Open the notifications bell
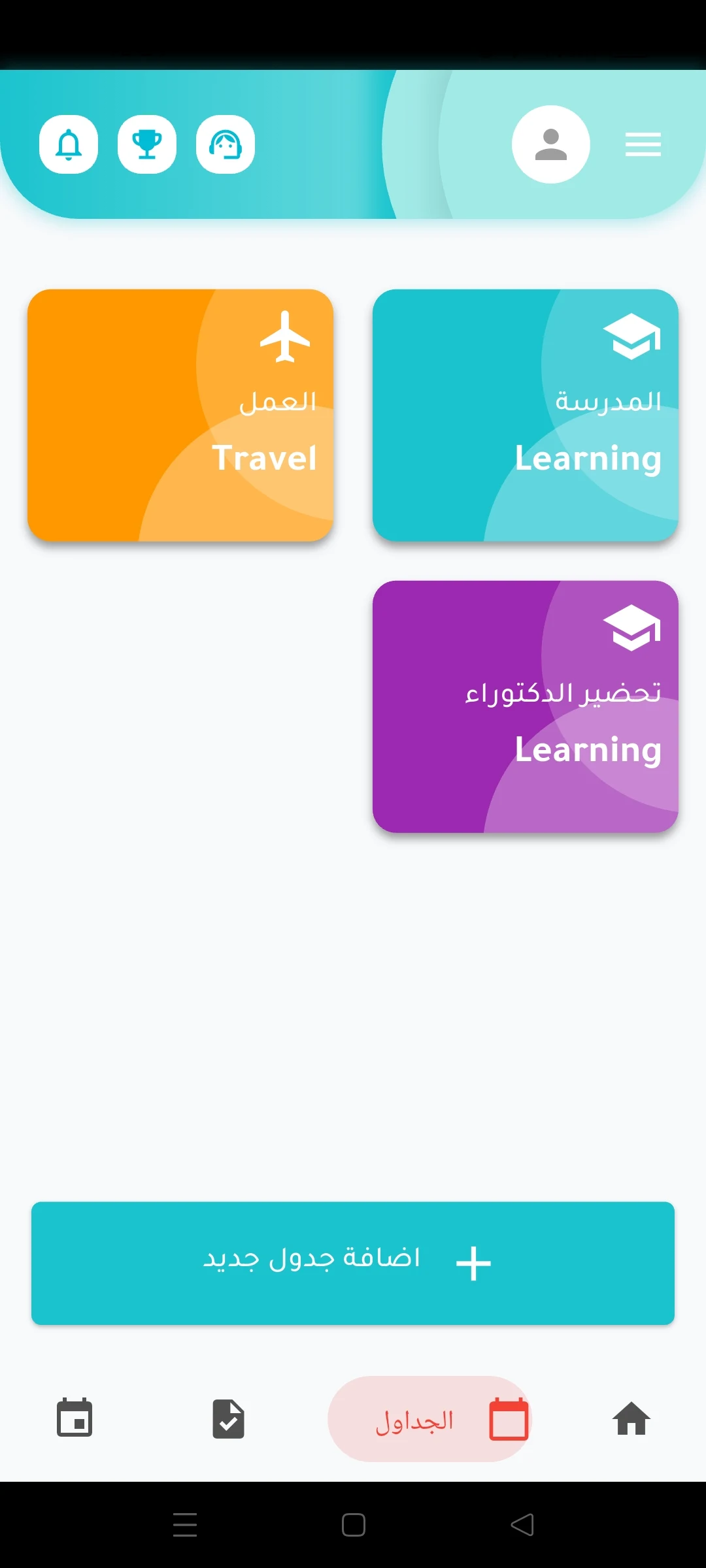Screen dimensions: 706x1568 pyautogui.click(x=69, y=144)
